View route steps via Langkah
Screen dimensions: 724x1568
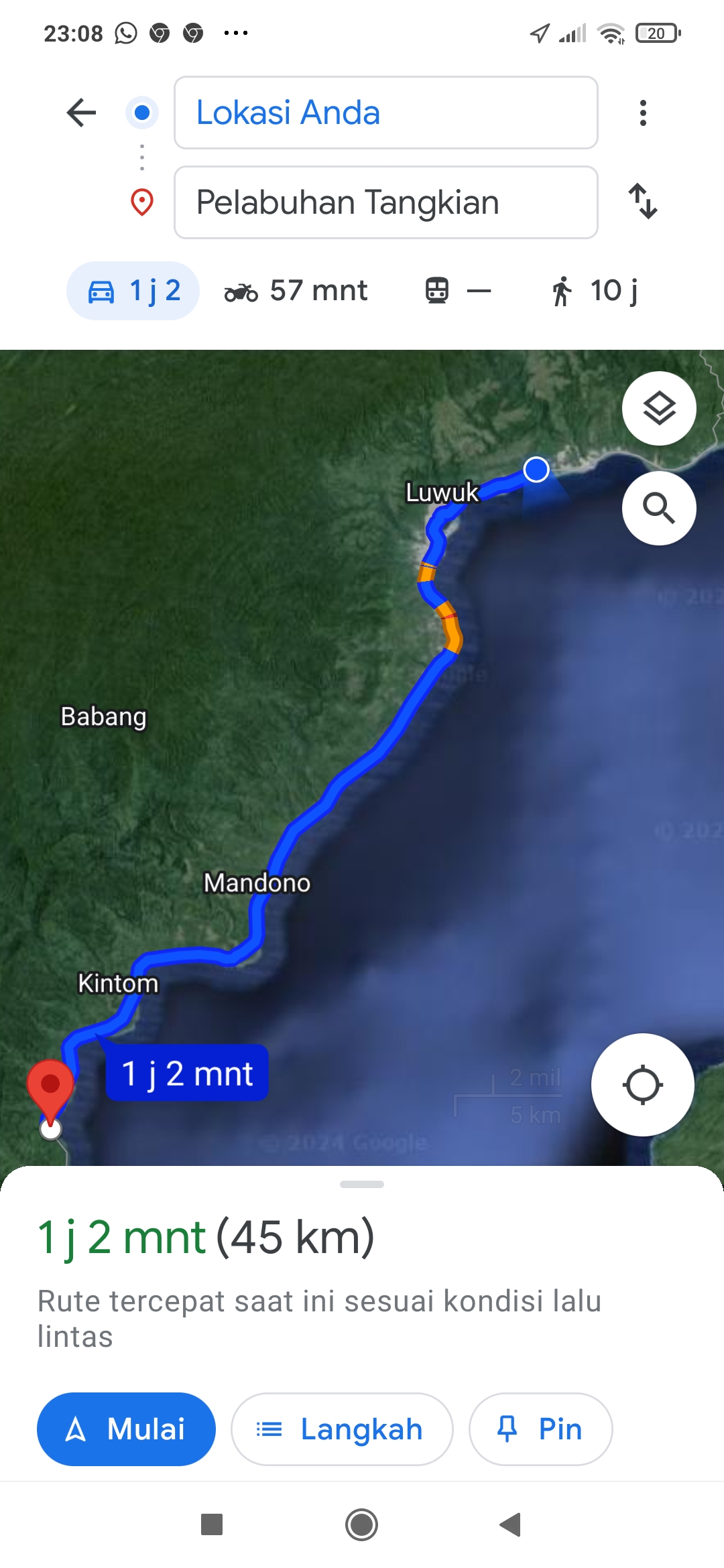click(342, 1429)
